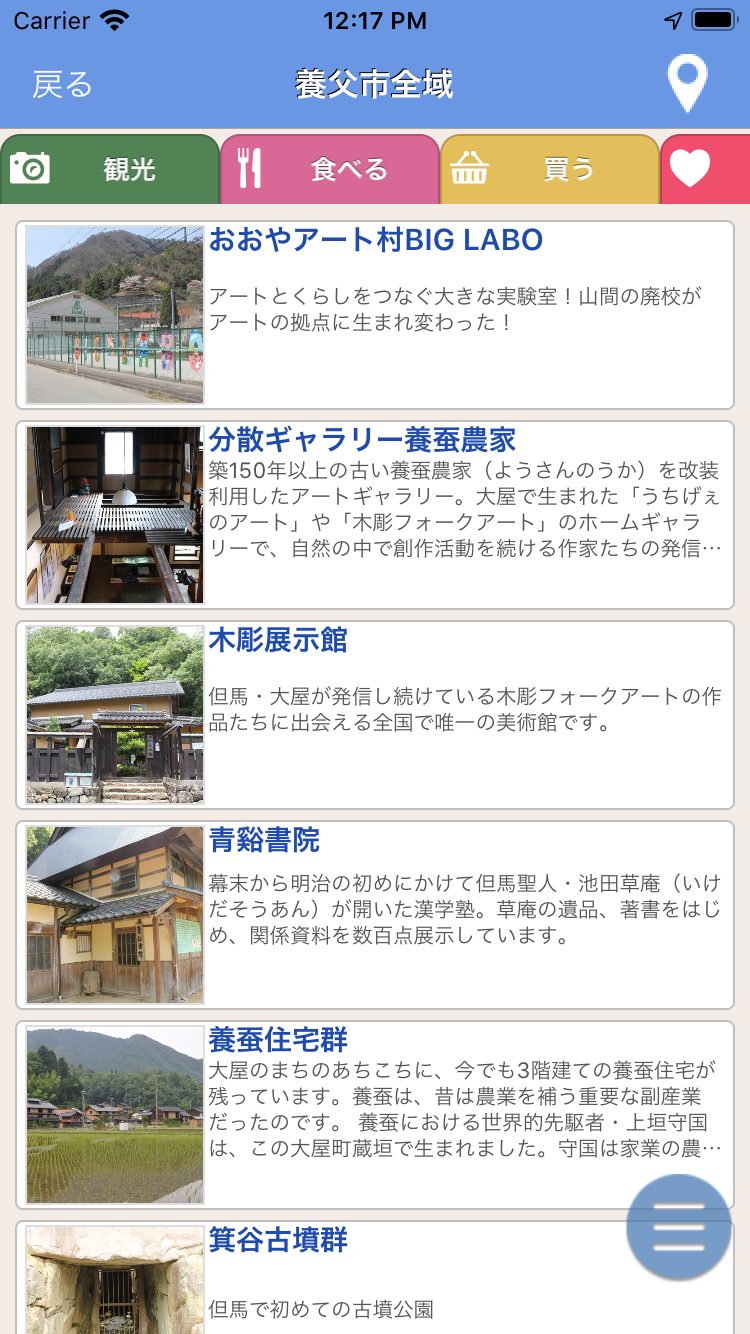Select the 買う tab
This screenshot has width=750, height=1334.
coord(550,169)
